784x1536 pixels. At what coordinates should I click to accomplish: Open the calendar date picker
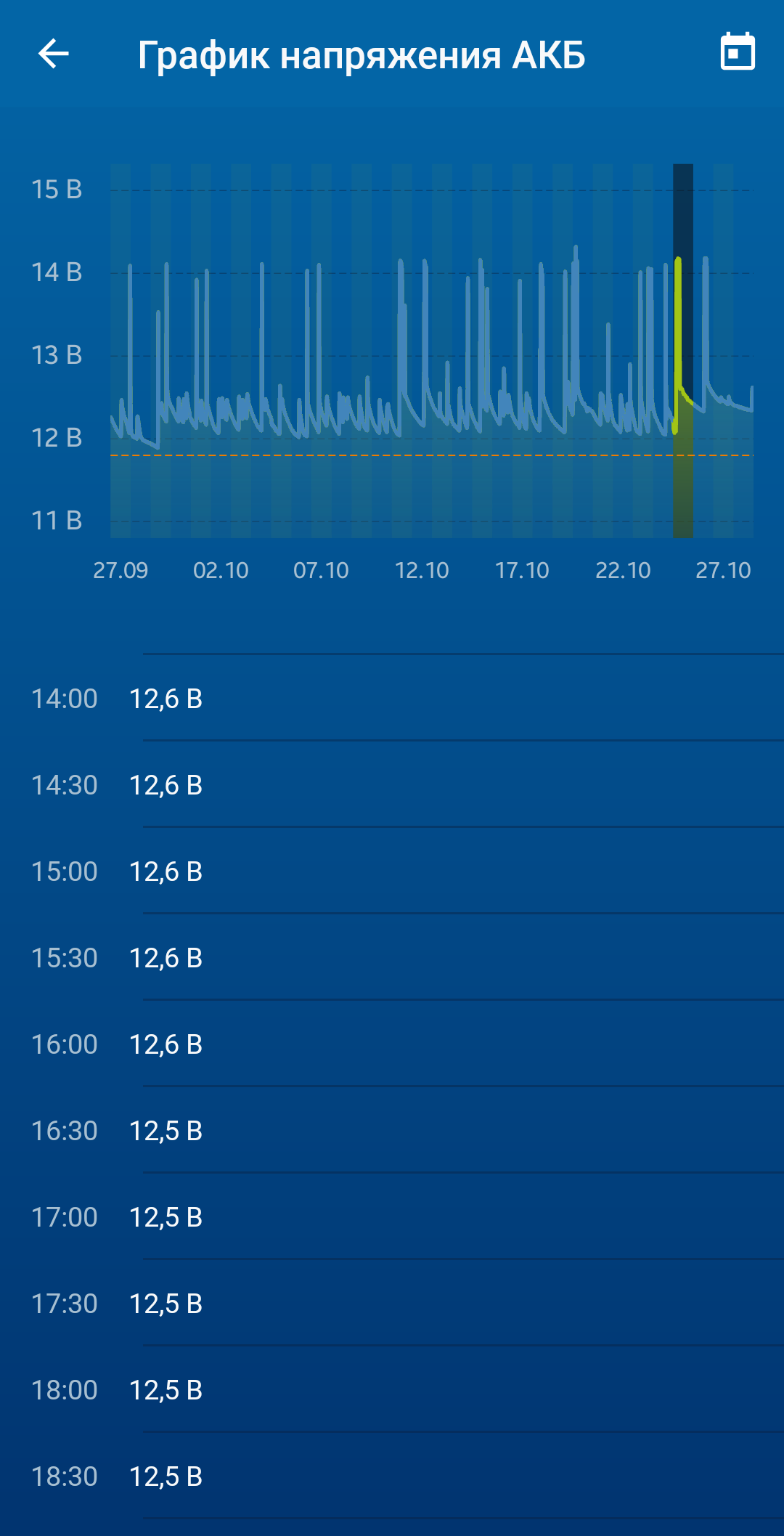(737, 52)
